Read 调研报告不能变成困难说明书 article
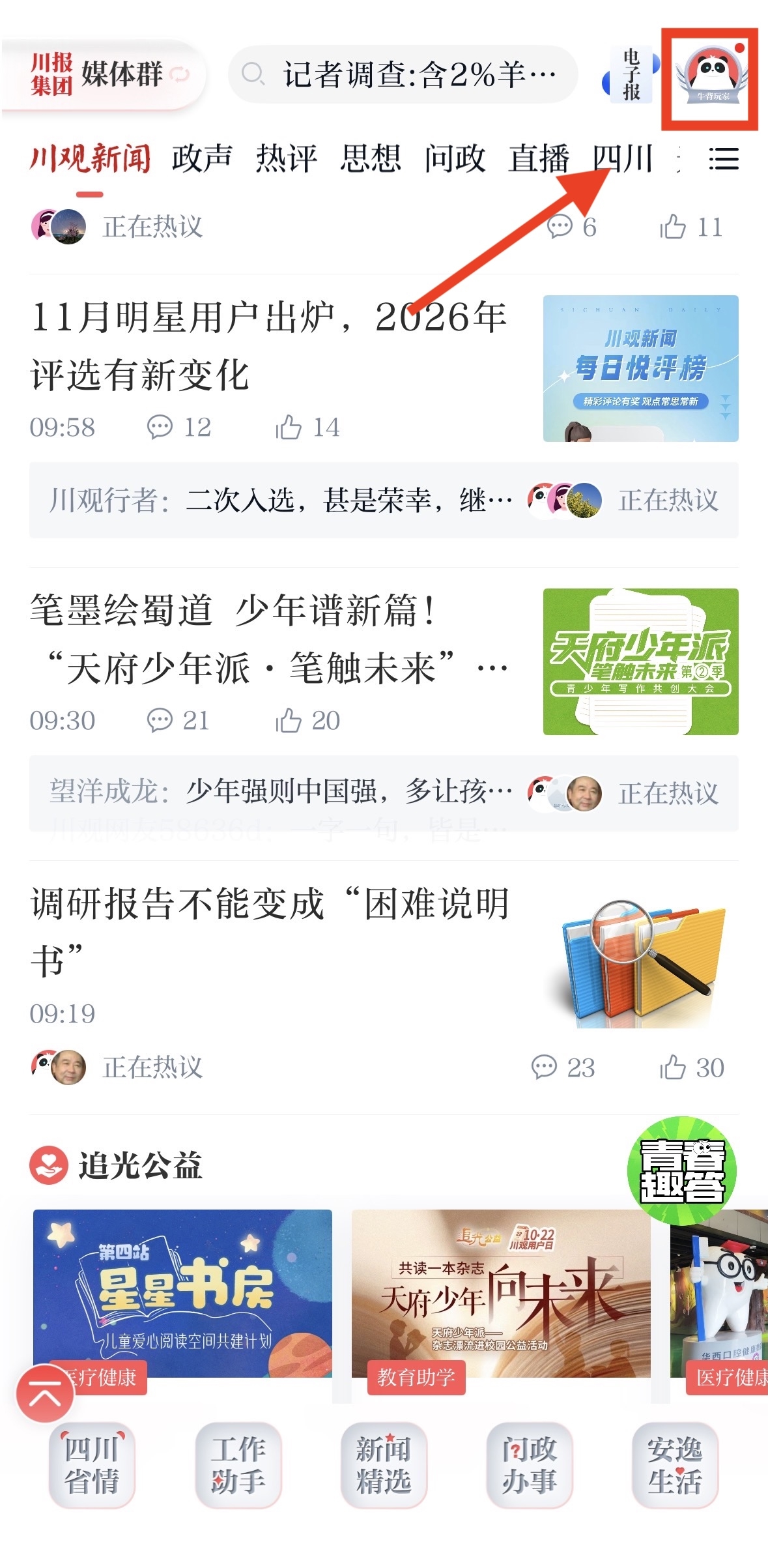 coord(268,932)
